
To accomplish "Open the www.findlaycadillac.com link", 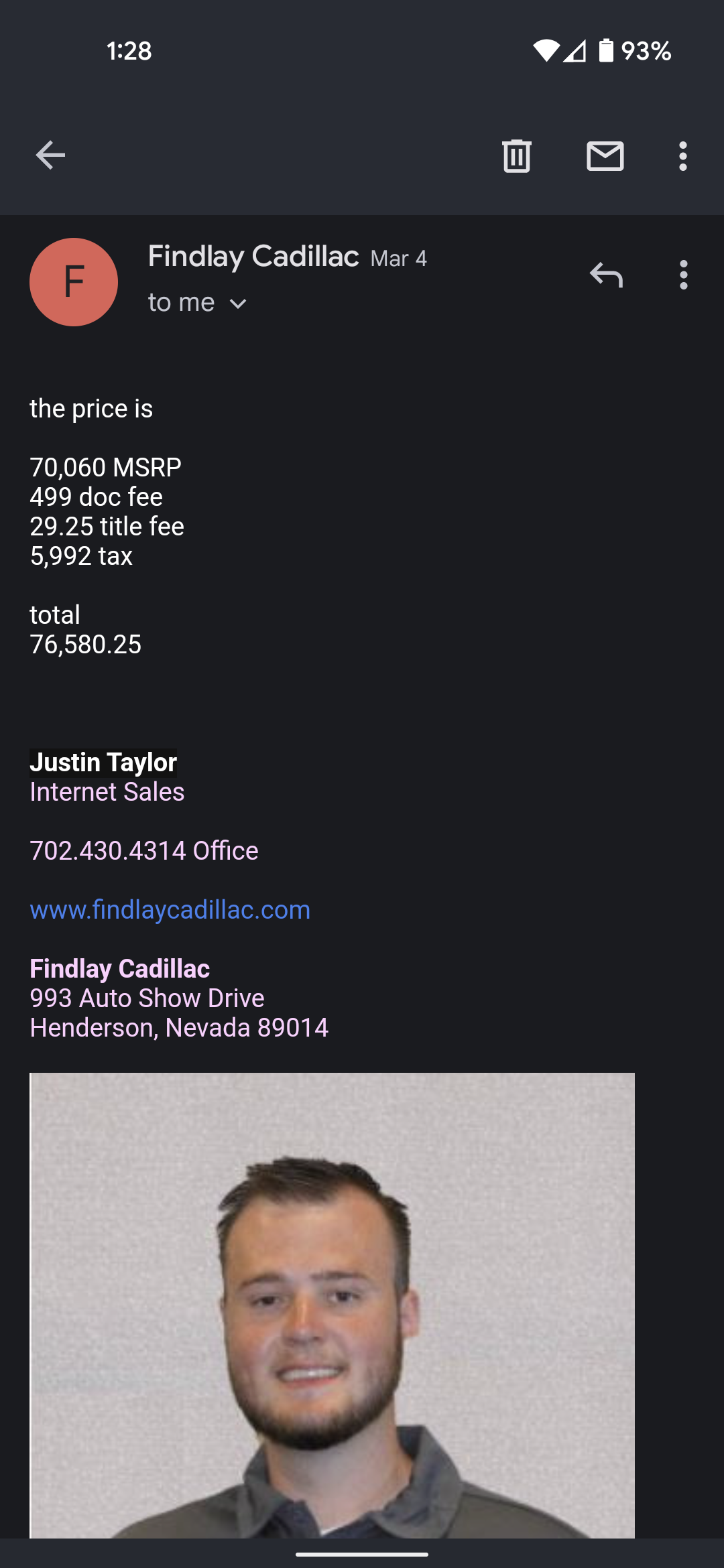I will tap(170, 910).
